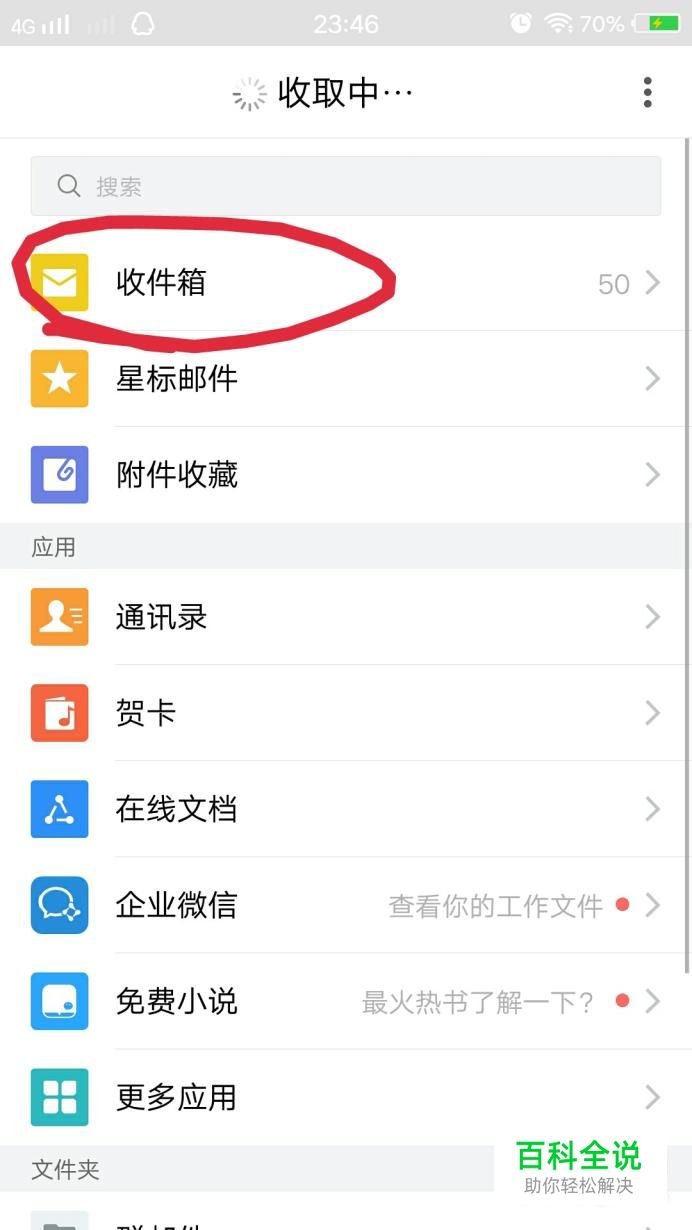Open 通讯录 contacts
692x1230 pixels.
345,617
